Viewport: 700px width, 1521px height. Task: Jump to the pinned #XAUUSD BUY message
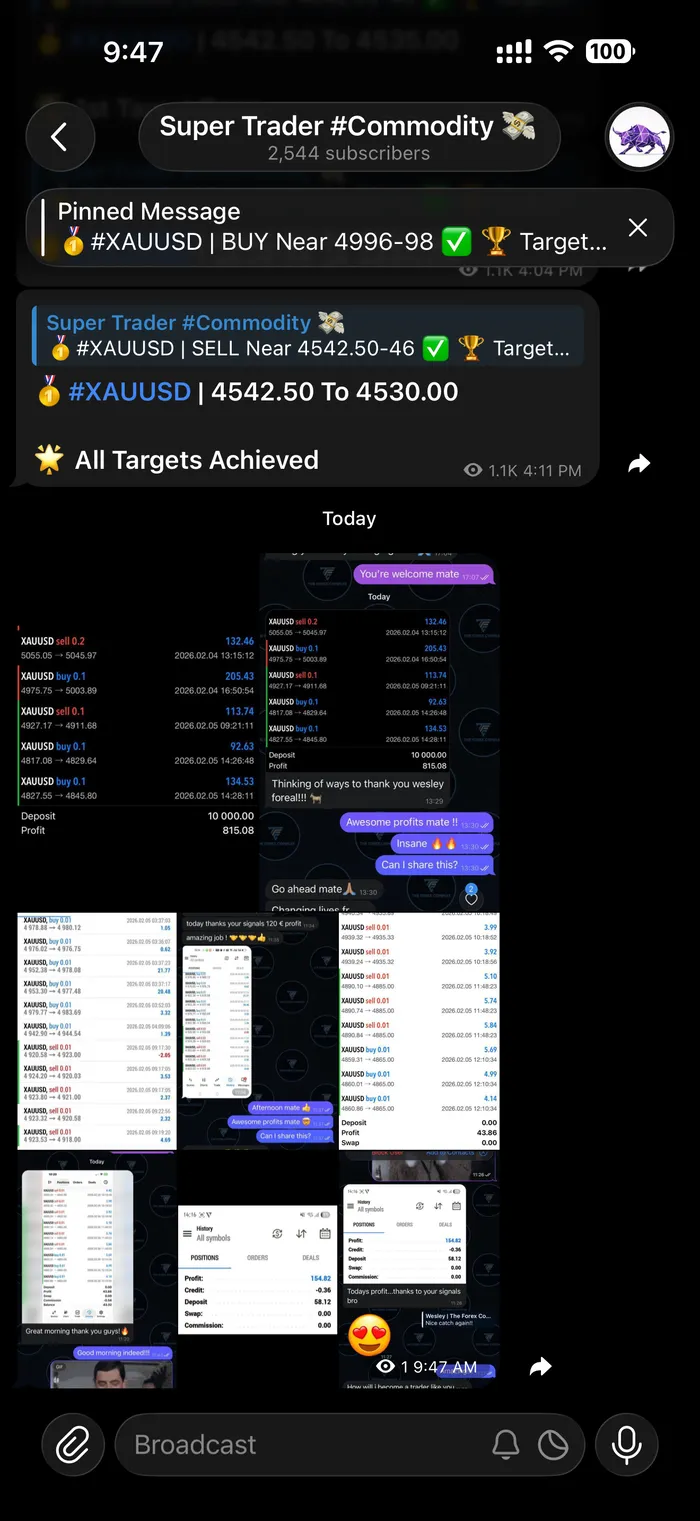pyautogui.click(x=330, y=227)
